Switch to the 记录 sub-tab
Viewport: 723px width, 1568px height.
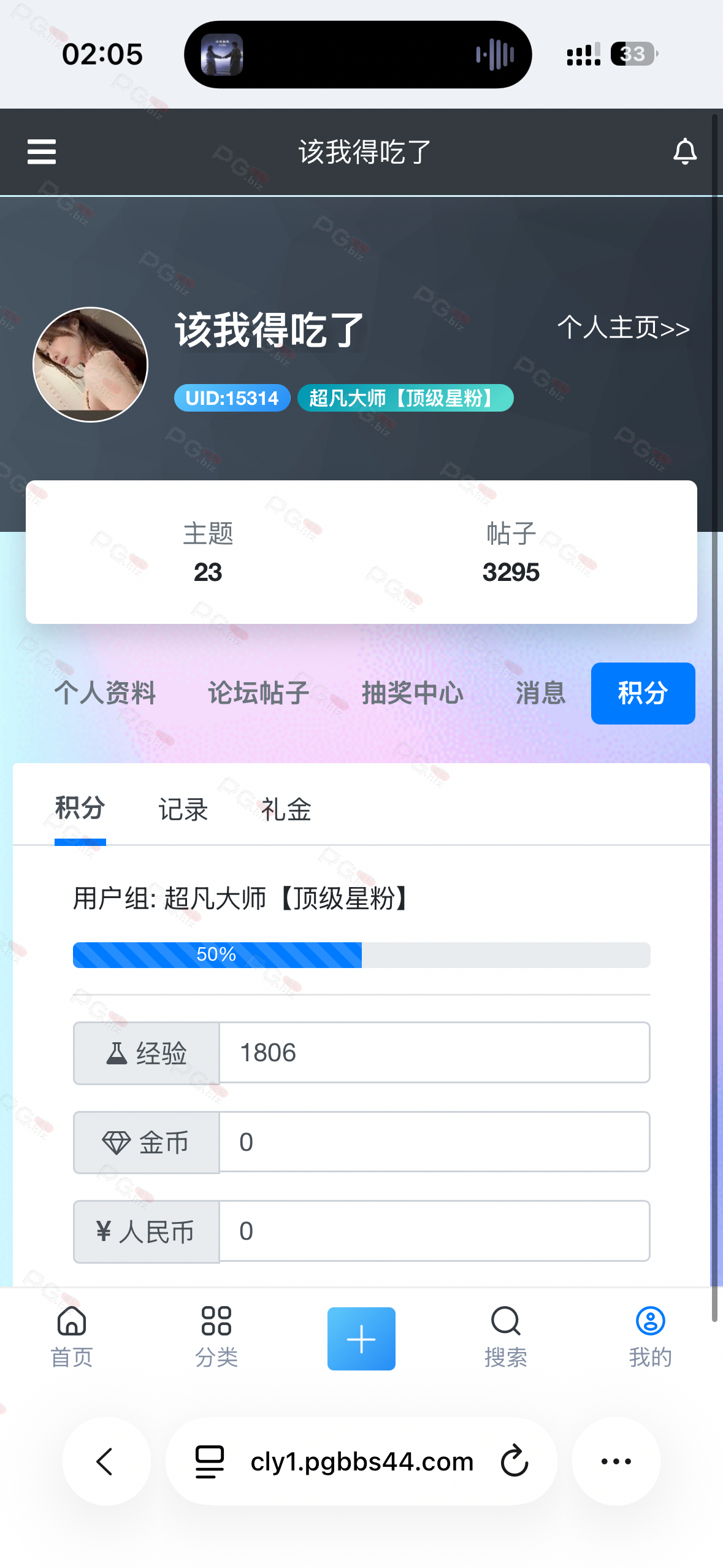(183, 810)
